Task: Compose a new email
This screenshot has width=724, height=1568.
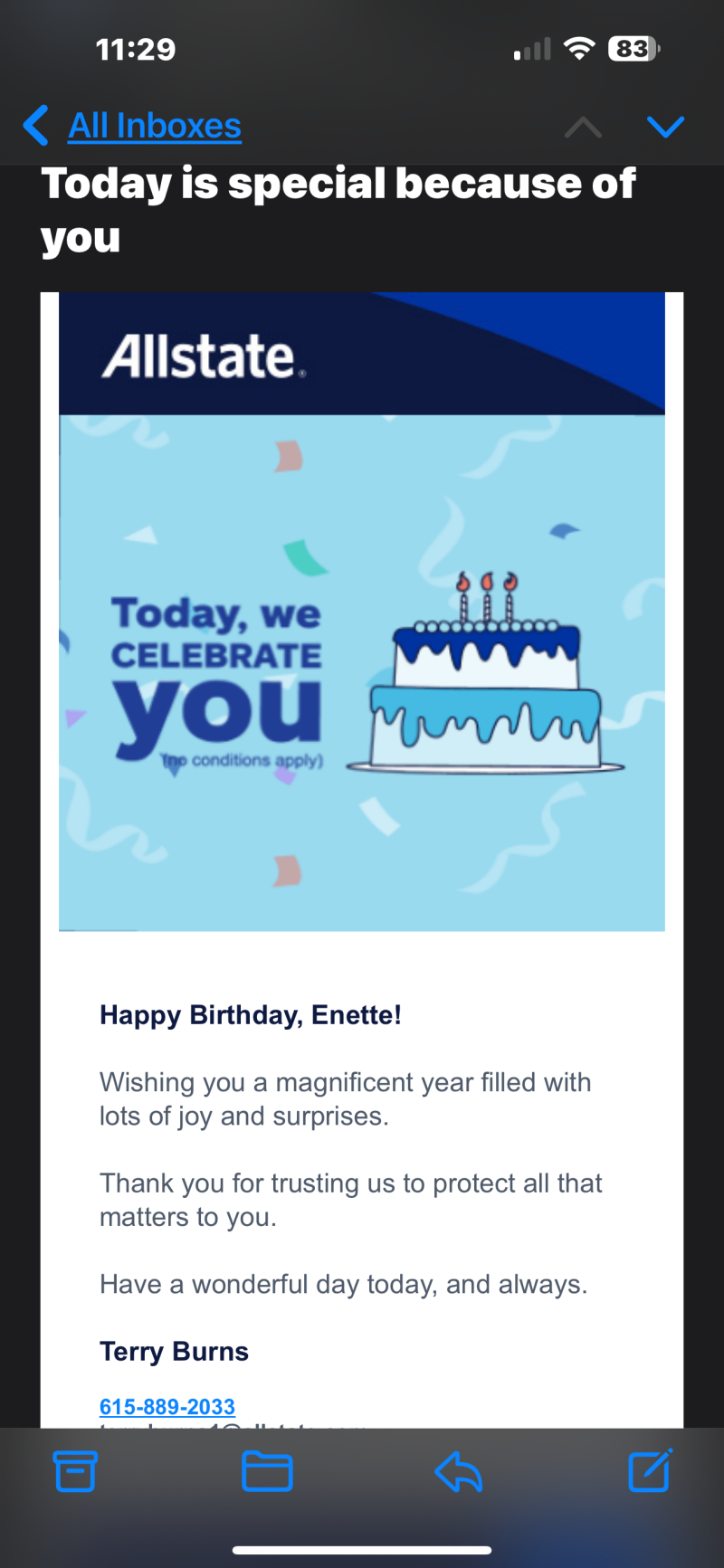Action: pos(650,1470)
